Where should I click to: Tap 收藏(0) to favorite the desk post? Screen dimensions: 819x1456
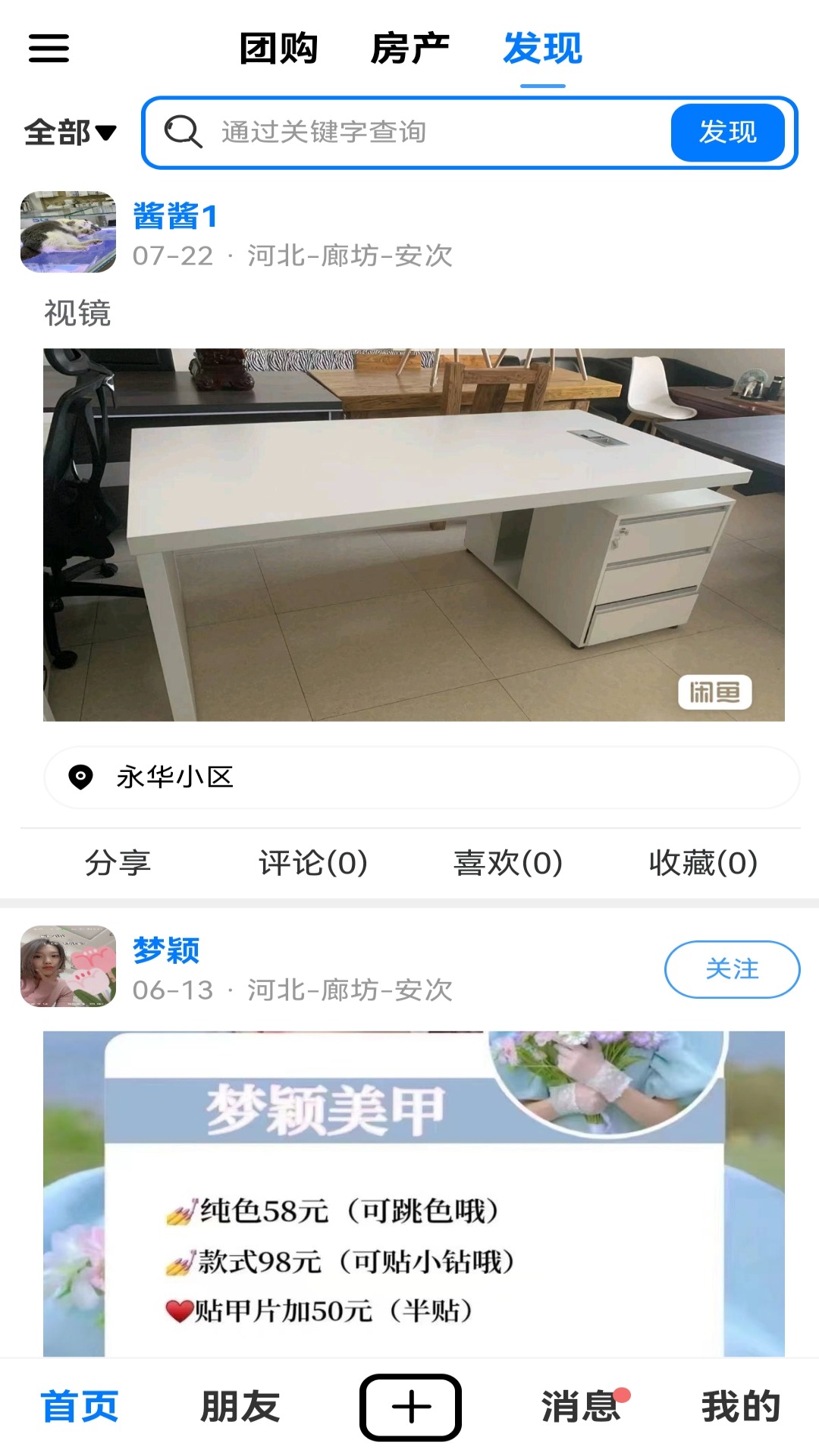pyautogui.click(x=704, y=861)
